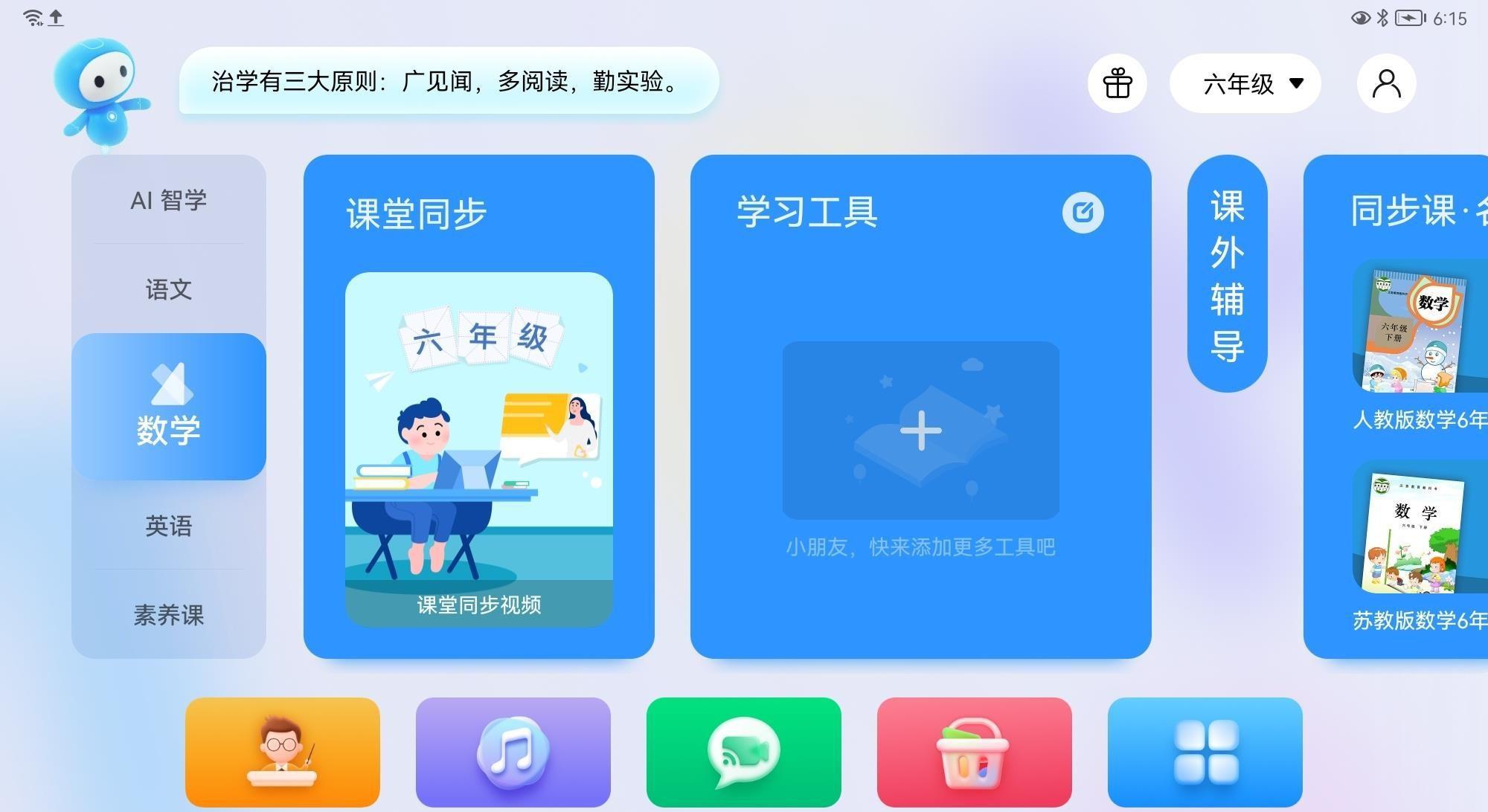
Task: Open the all apps grid
Action: click(x=1205, y=752)
